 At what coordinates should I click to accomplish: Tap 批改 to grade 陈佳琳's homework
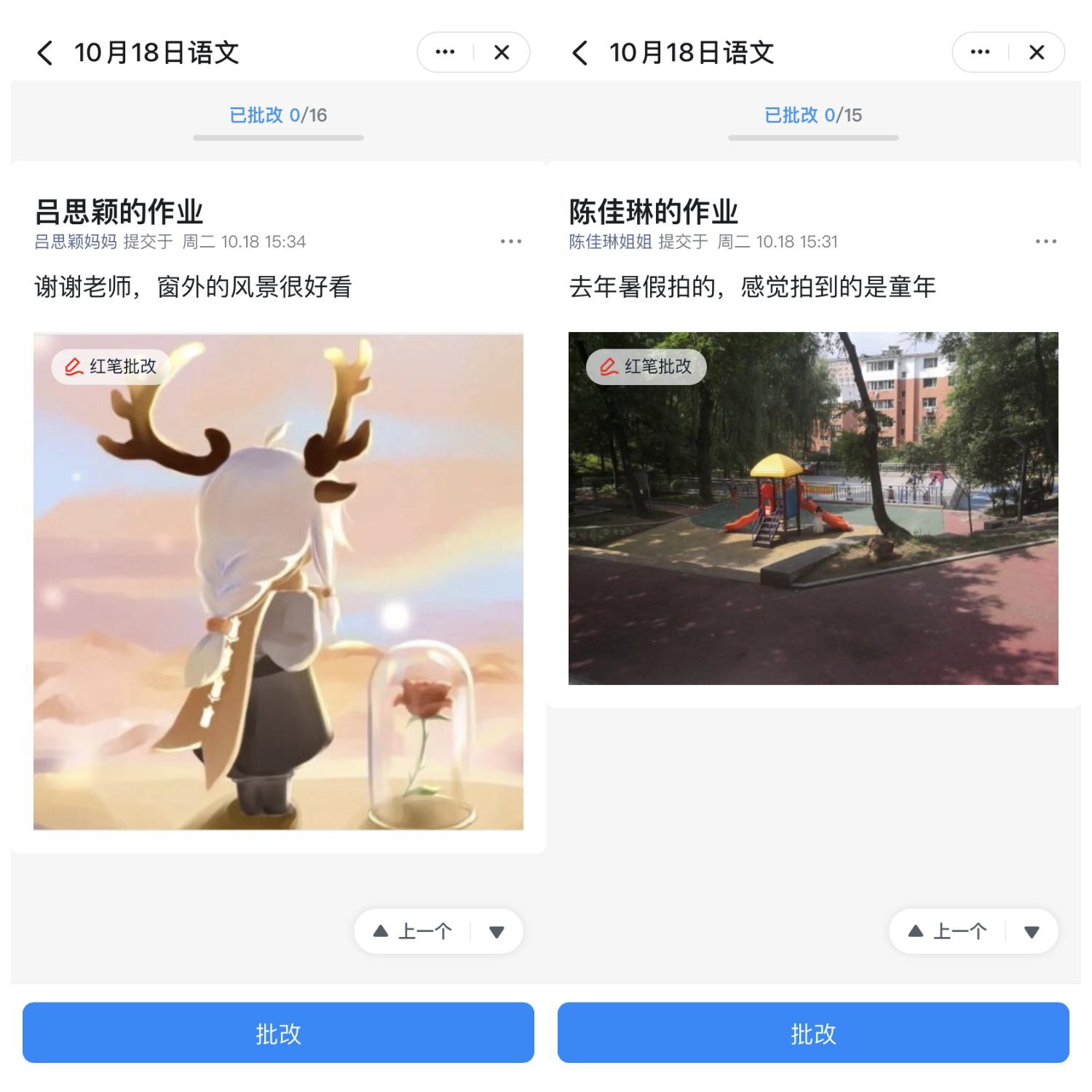pyautogui.click(x=813, y=1033)
